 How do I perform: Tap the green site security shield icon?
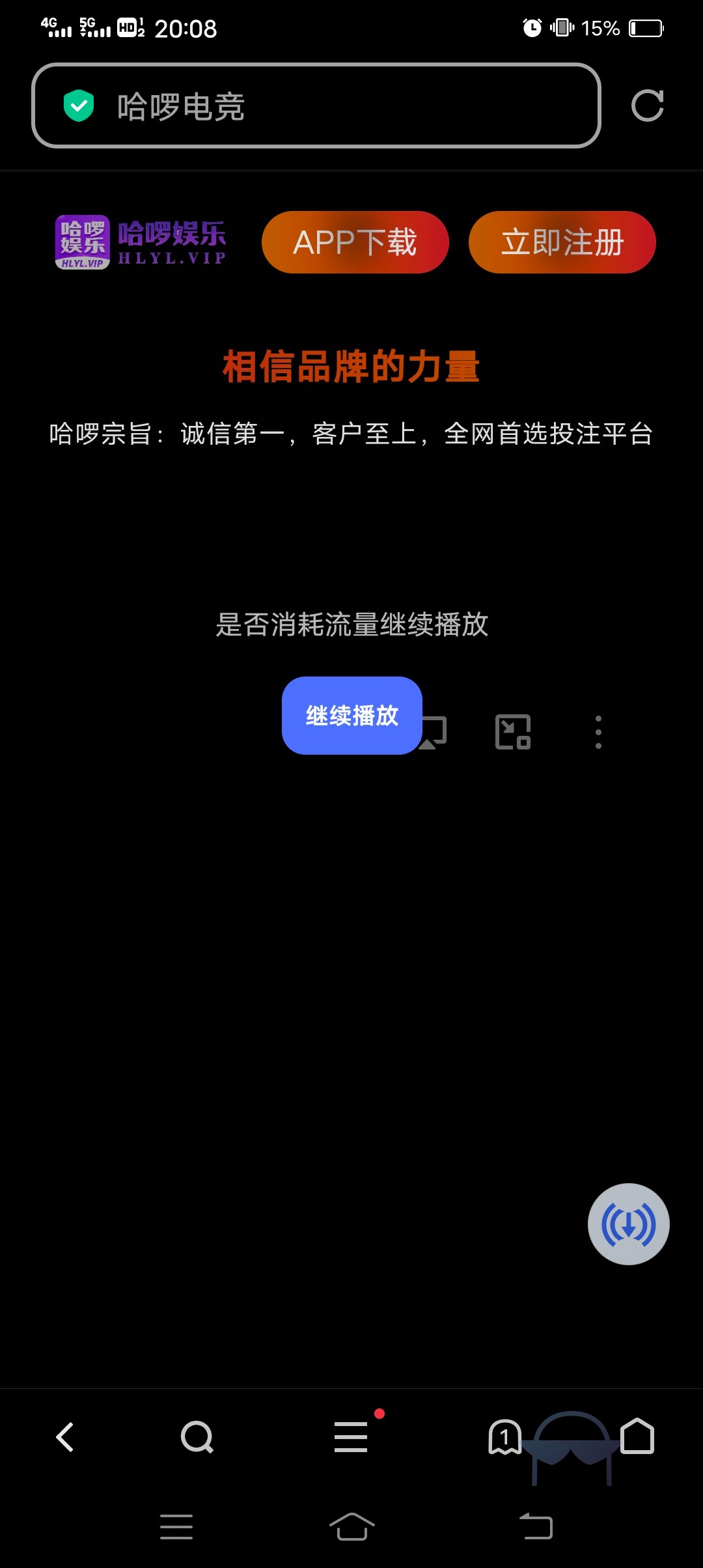point(77,106)
